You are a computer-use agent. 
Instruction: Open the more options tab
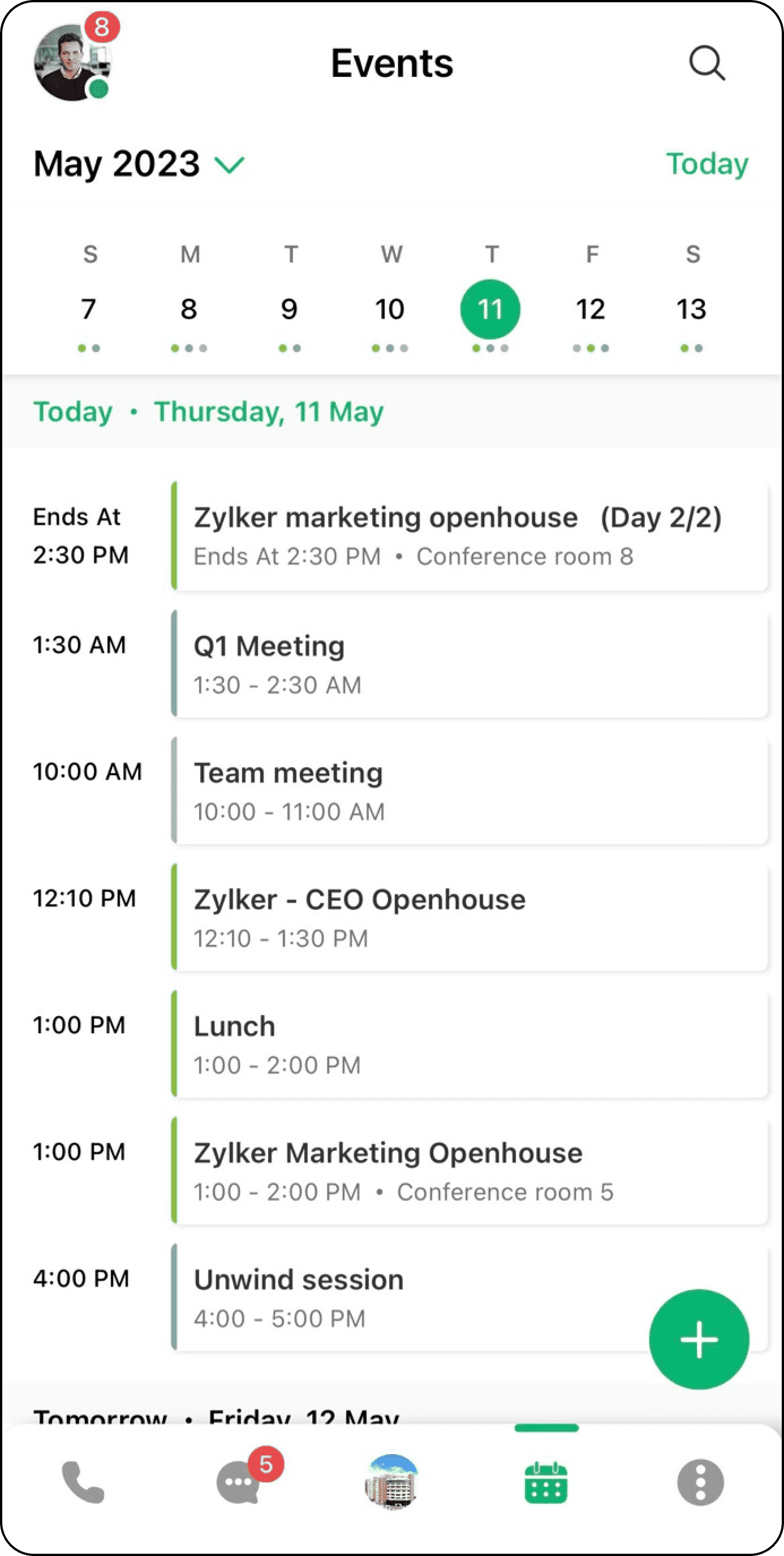[x=700, y=1482]
